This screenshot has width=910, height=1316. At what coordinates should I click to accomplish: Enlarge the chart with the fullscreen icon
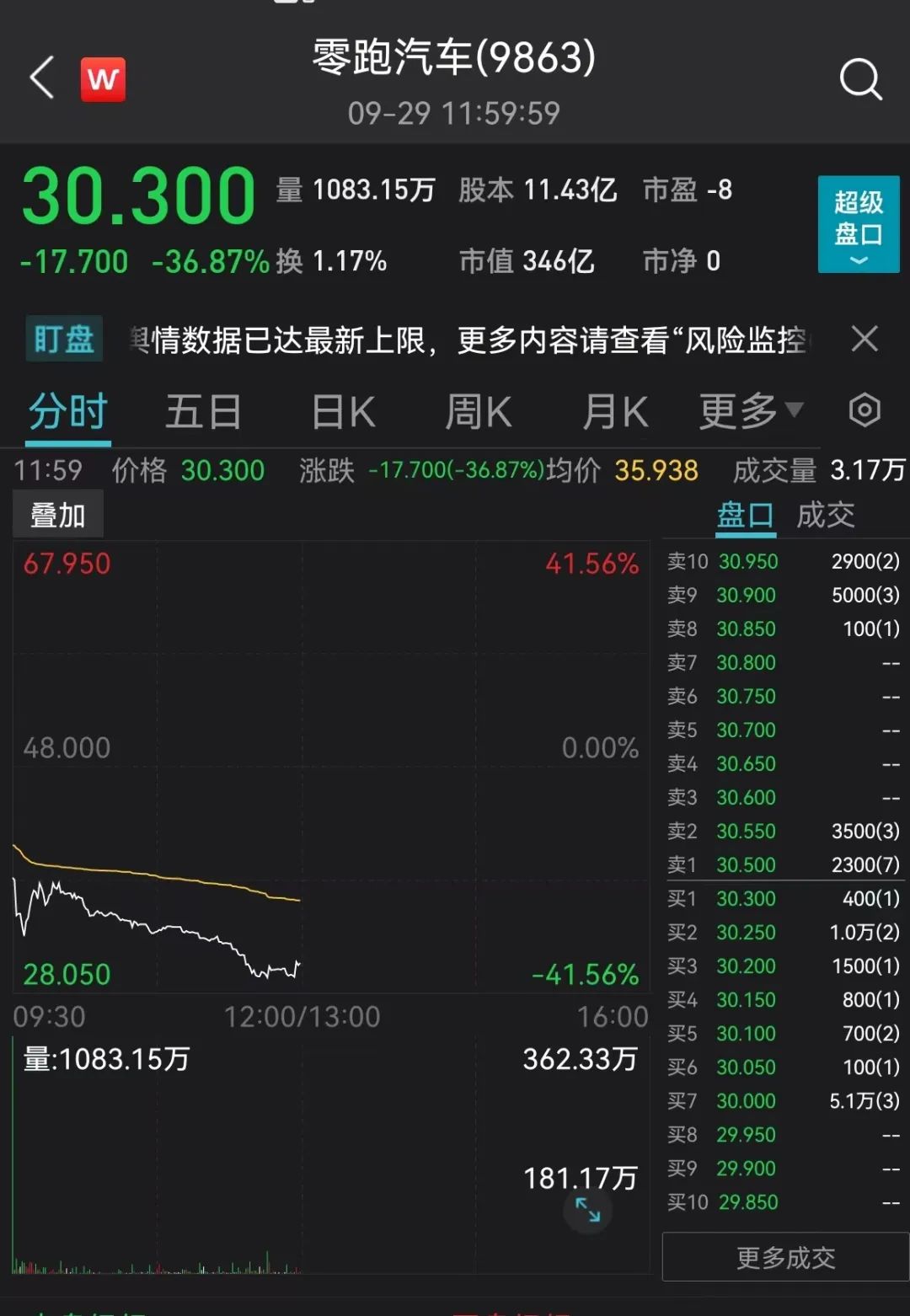tap(587, 1211)
